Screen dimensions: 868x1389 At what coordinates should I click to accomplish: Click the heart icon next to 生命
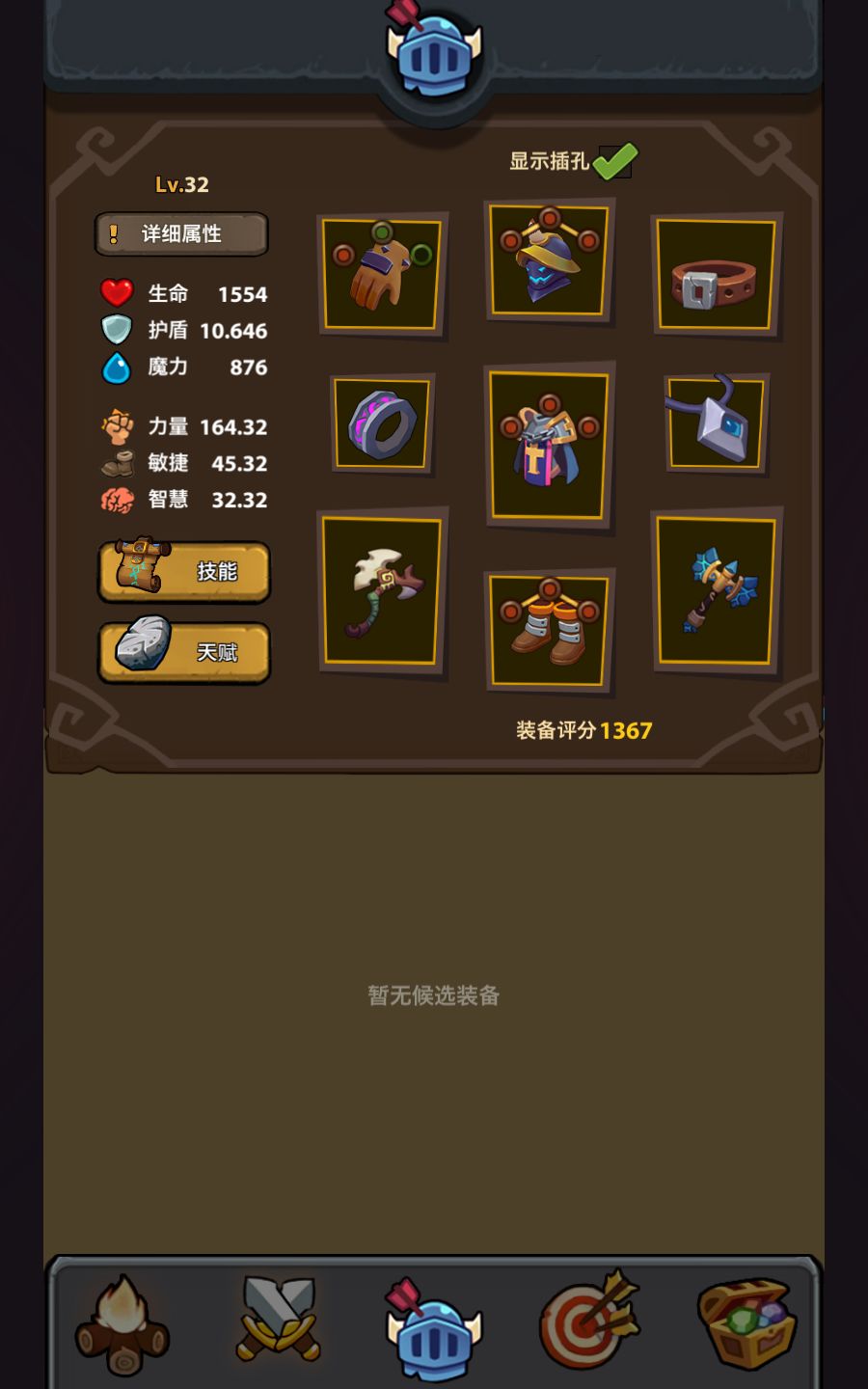tap(116, 292)
